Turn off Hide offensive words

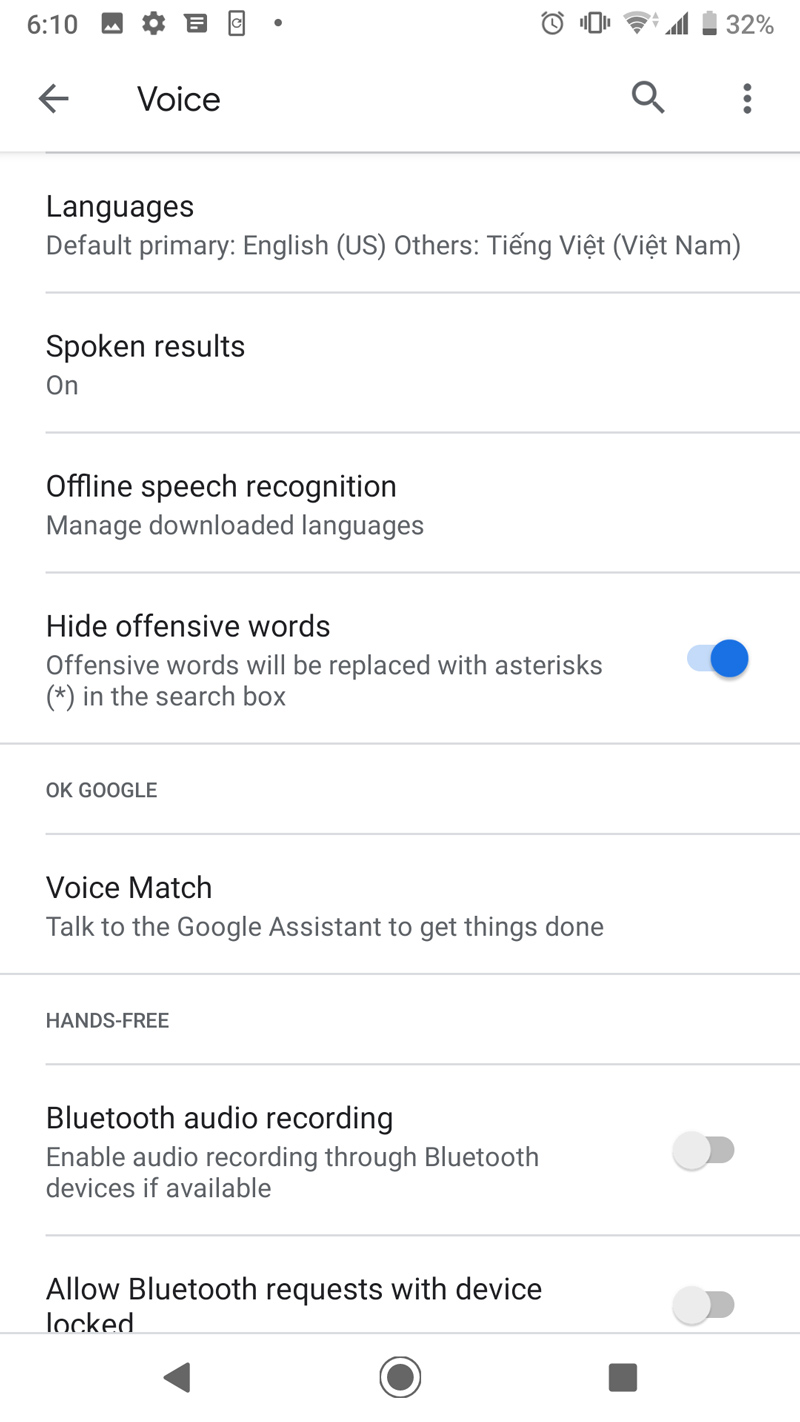pos(717,660)
